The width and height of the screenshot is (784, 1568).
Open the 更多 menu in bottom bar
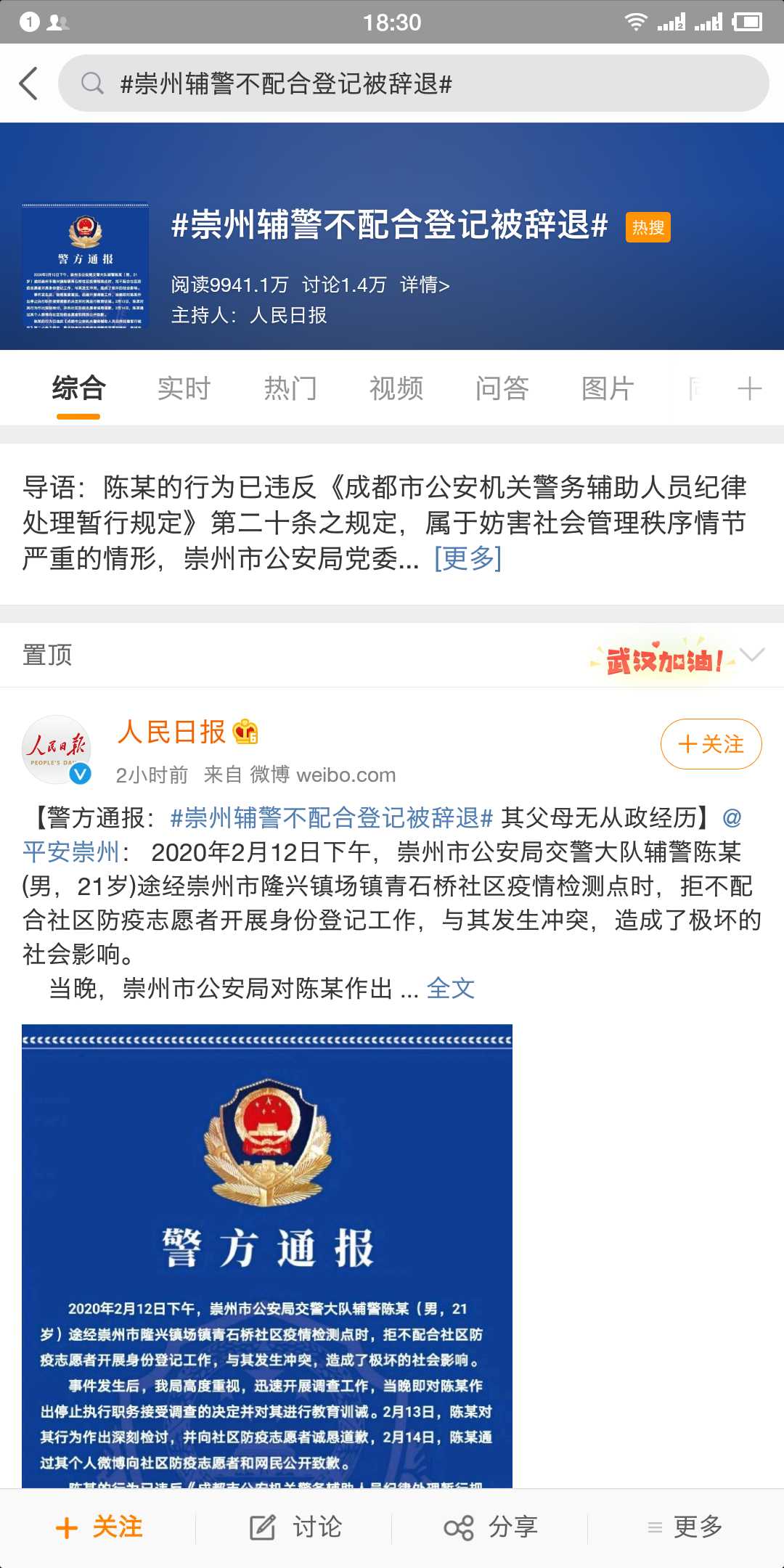click(x=686, y=1527)
